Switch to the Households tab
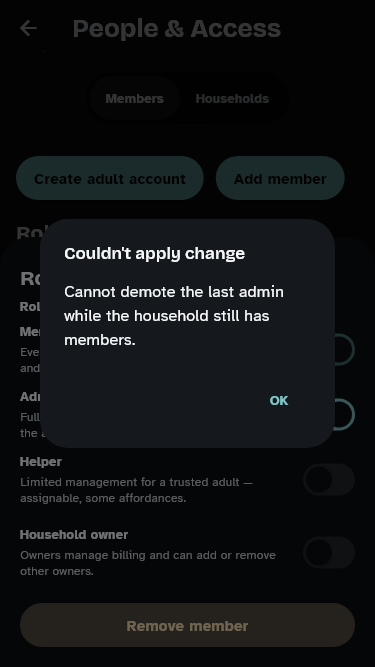375x667 pixels. point(232,99)
